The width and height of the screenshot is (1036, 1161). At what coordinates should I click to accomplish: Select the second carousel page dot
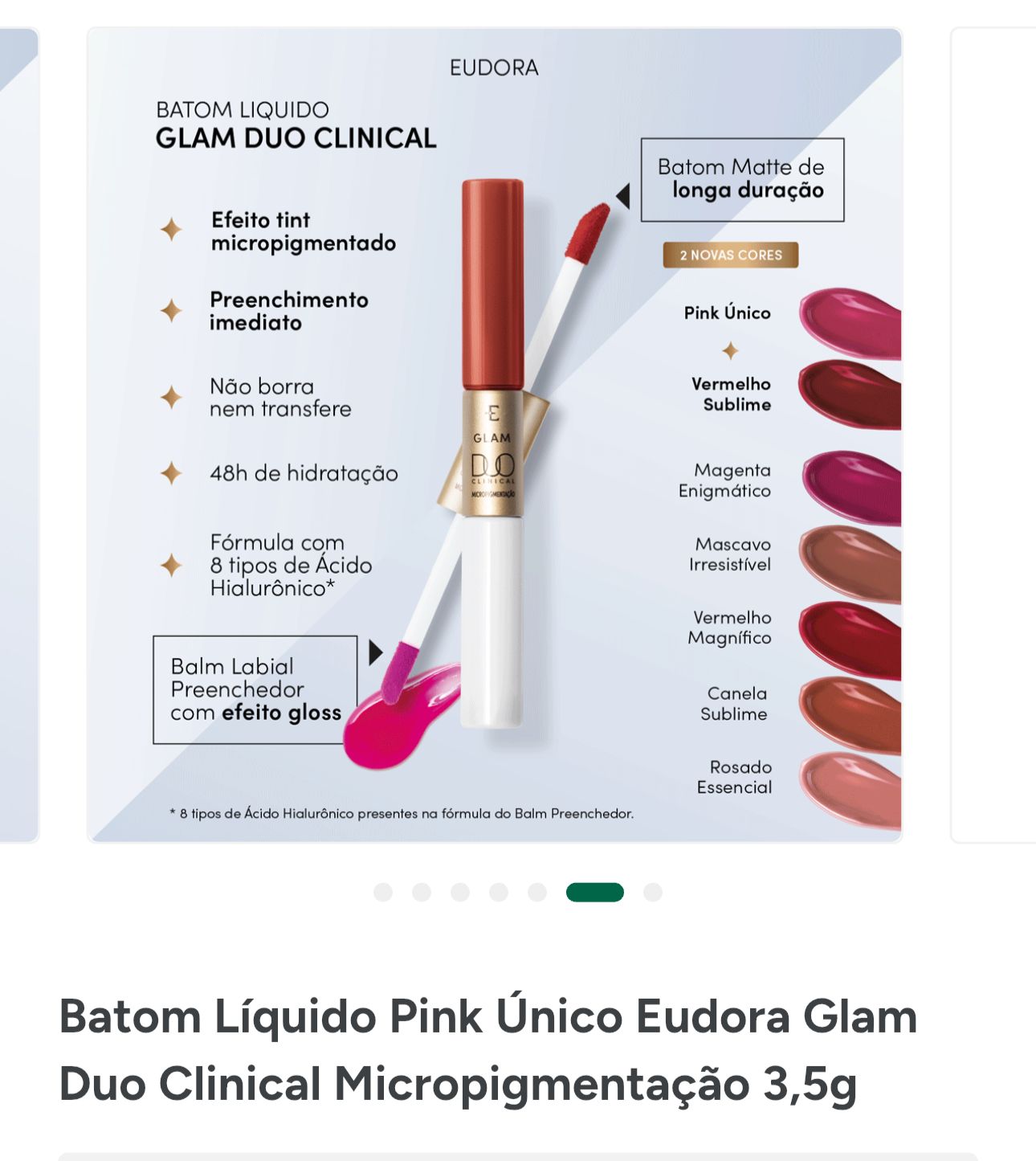tap(422, 892)
